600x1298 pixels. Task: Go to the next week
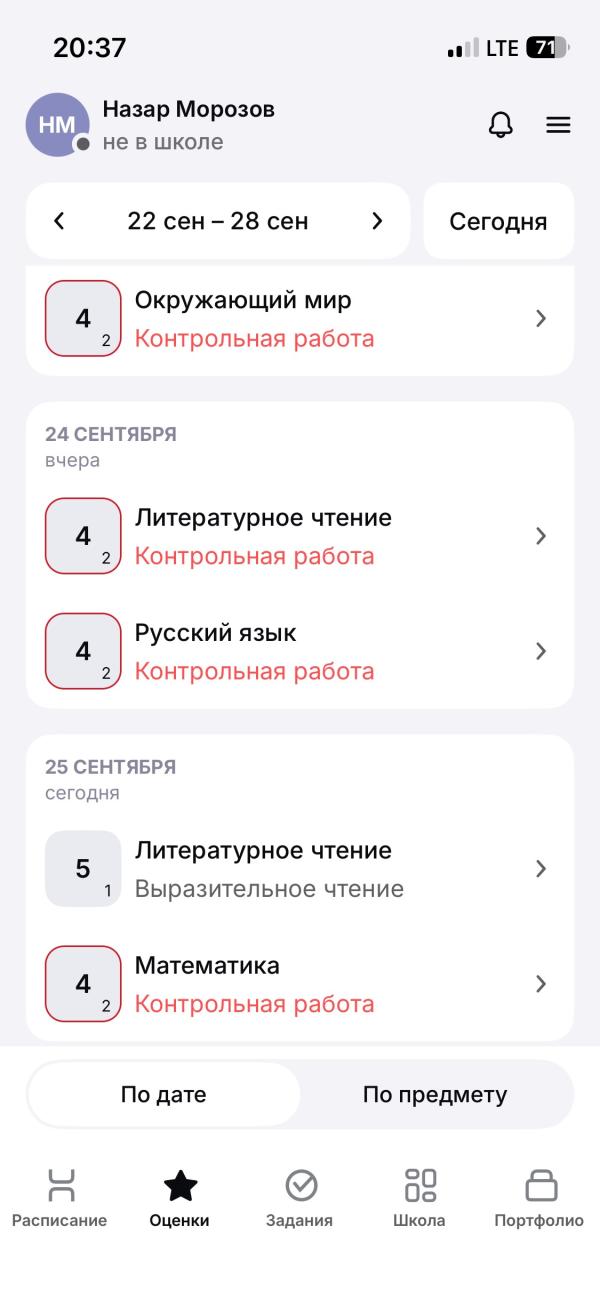point(377,221)
